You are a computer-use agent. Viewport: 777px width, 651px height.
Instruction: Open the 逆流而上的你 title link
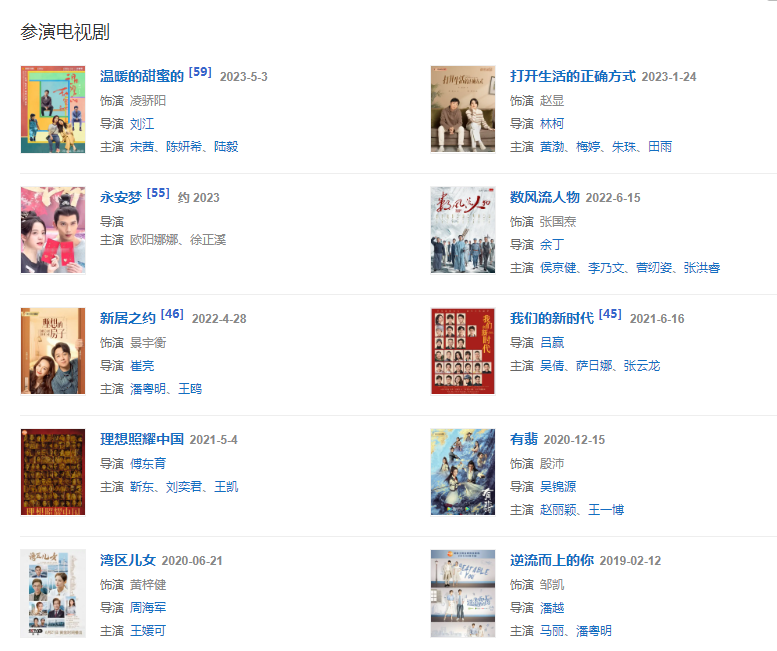coord(551,560)
